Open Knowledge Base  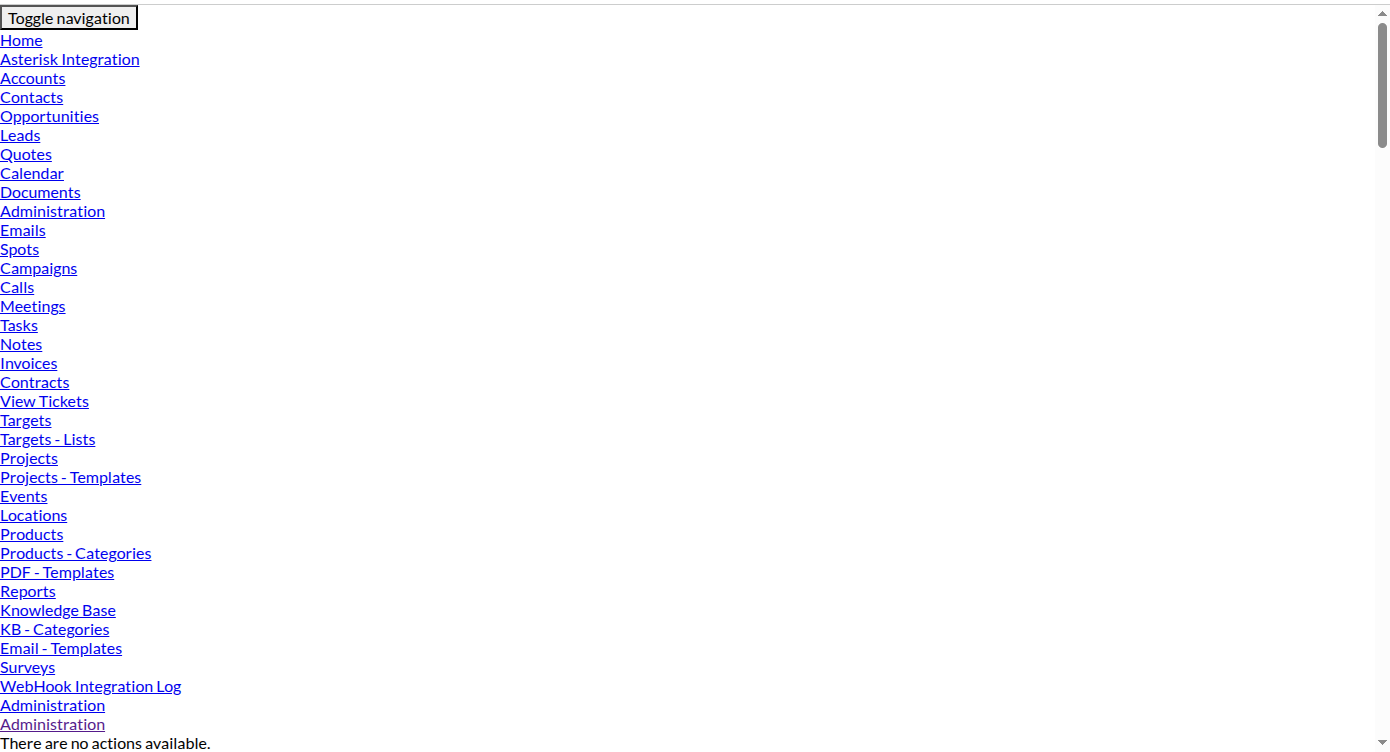pyautogui.click(x=58, y=611)
